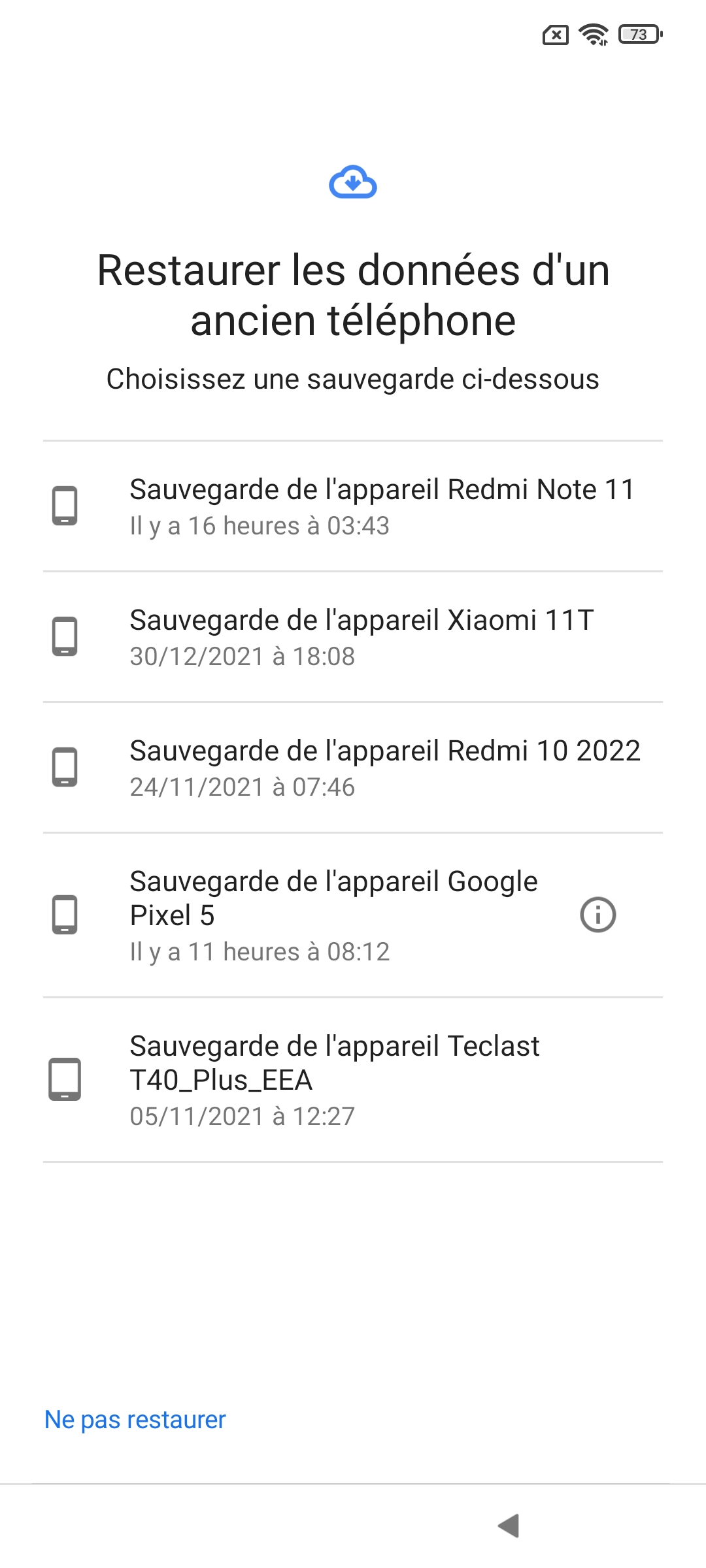Screen dimensions: 706x1568
Task: Open info icon for Google Pixel 5 backup
Action: click(x=597, y=915)
